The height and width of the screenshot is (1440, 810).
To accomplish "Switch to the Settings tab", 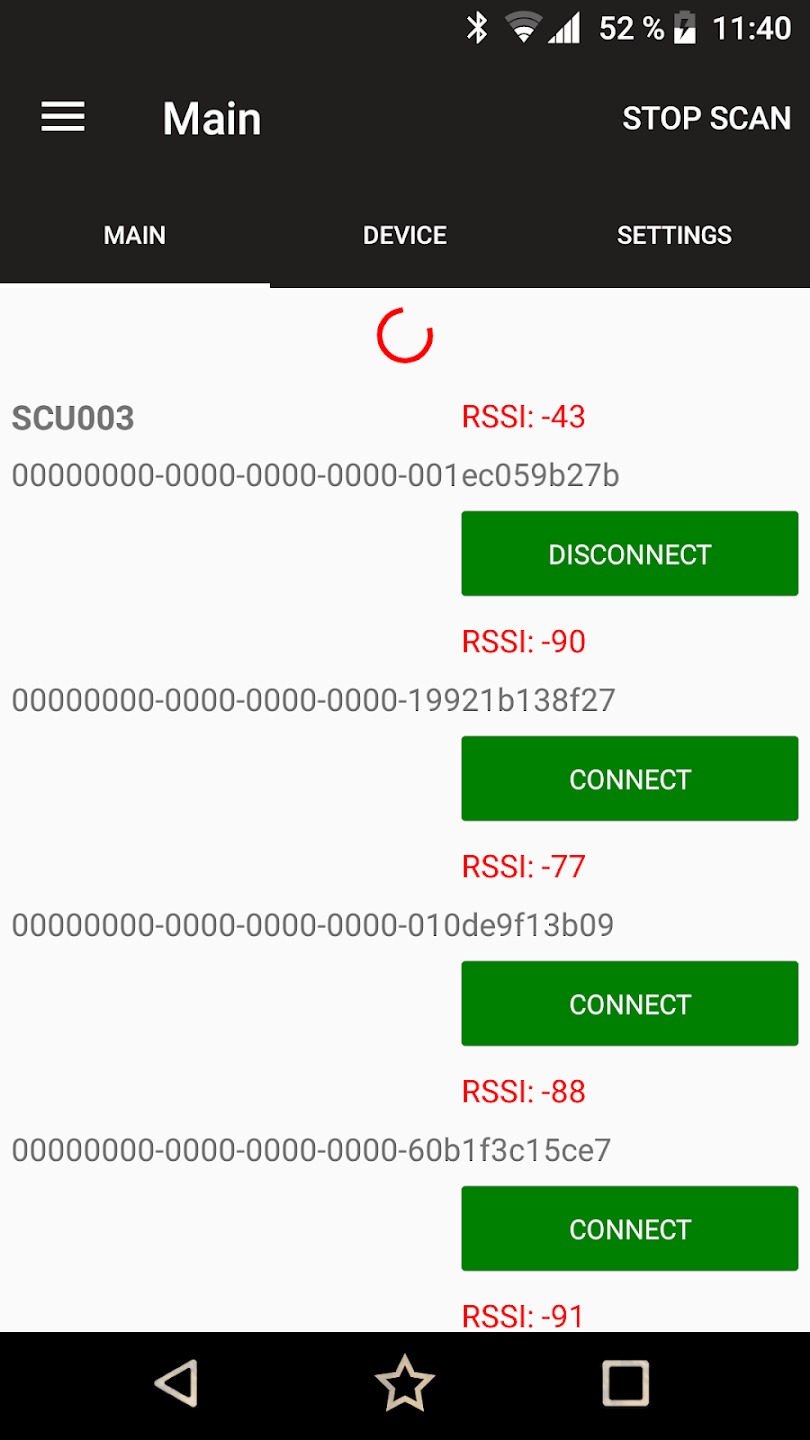I will click(674, 235).
